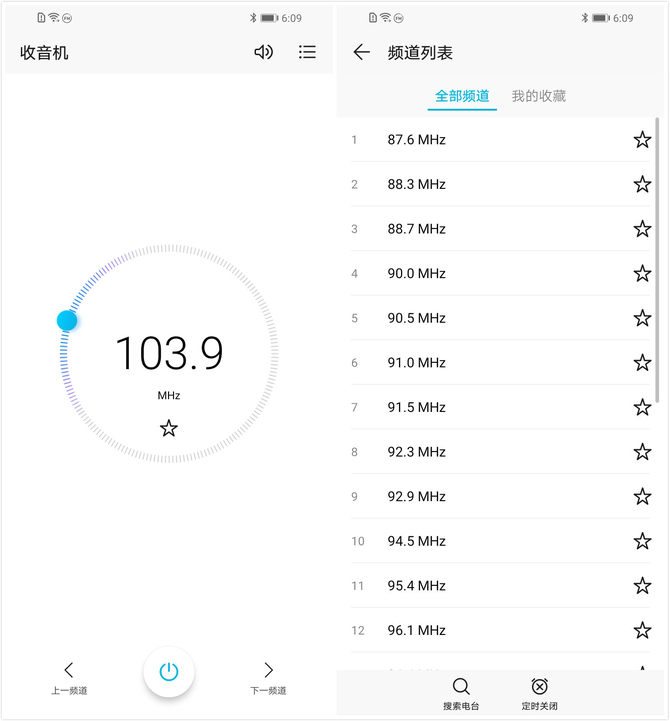This screenshot has width=670, height=721.
Task: Set the sleep timer 定时关闭
Action: pyautogui.click(x=539, y=692)
